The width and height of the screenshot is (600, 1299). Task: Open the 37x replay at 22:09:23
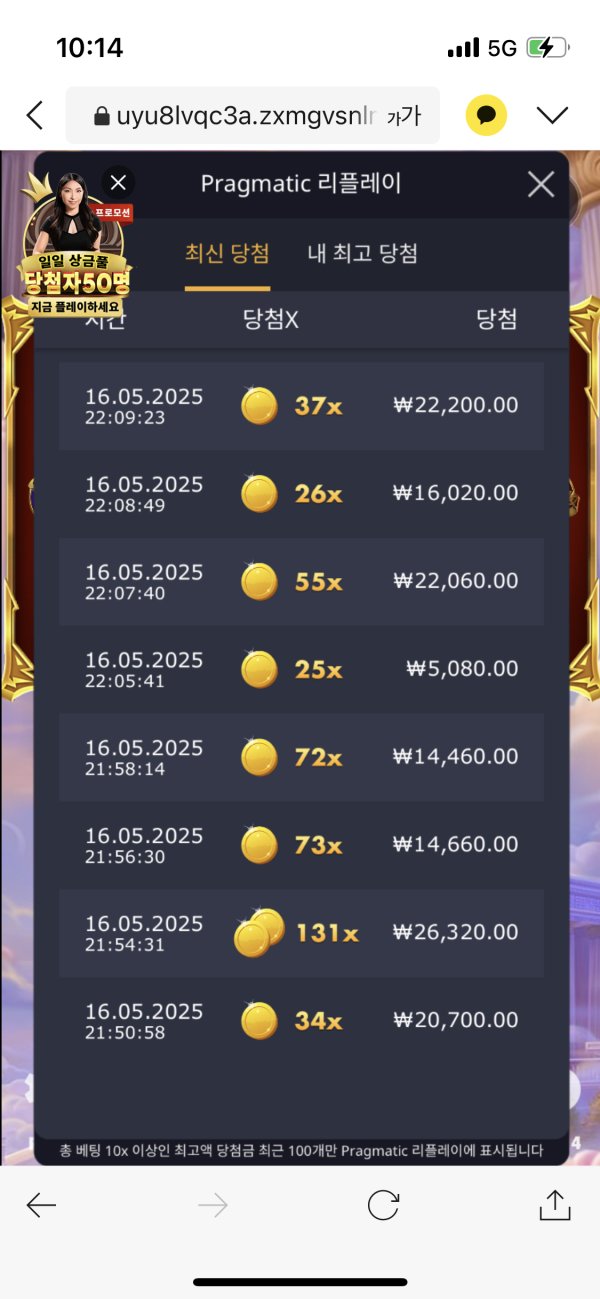tap(301, 406)
